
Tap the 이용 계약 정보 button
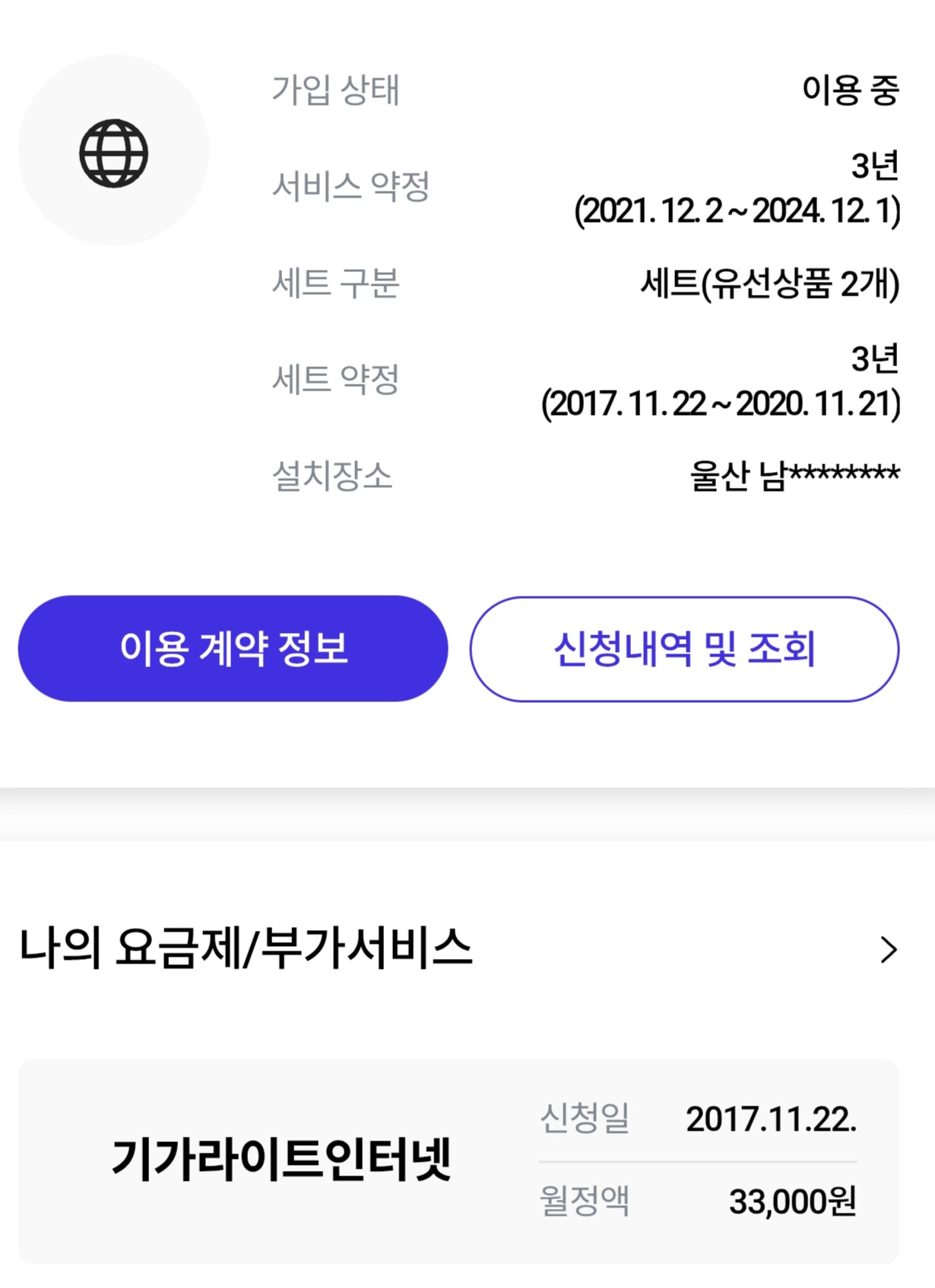tap(233, 648)
